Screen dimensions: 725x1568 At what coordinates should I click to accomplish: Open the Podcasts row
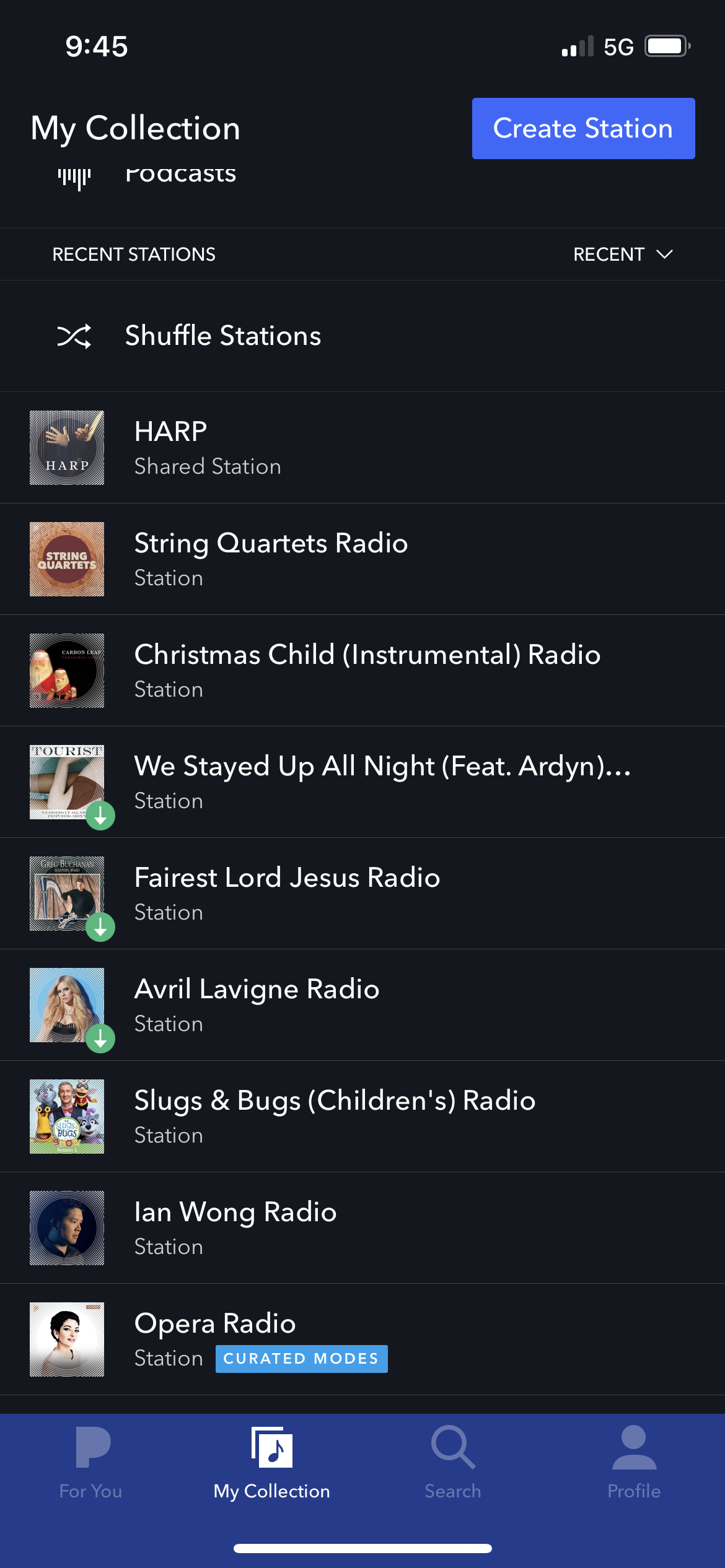pos(180,176)
